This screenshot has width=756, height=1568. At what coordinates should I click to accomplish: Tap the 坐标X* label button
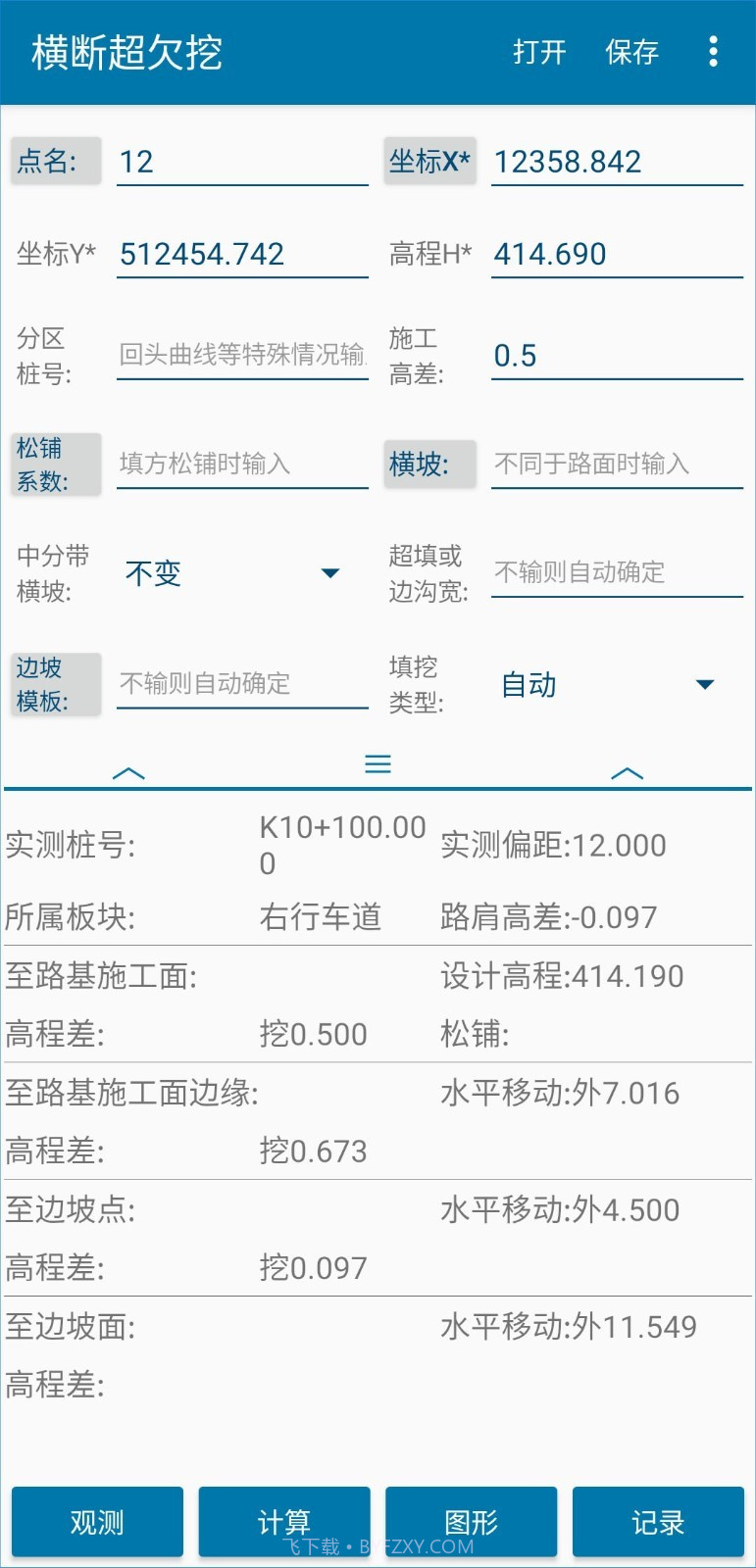(x=429, y=161)
